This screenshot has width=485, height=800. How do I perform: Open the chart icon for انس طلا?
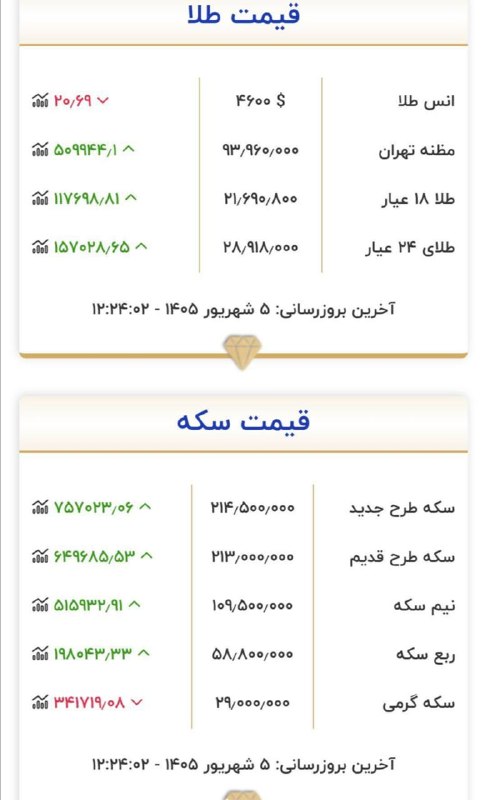(40, 101)
